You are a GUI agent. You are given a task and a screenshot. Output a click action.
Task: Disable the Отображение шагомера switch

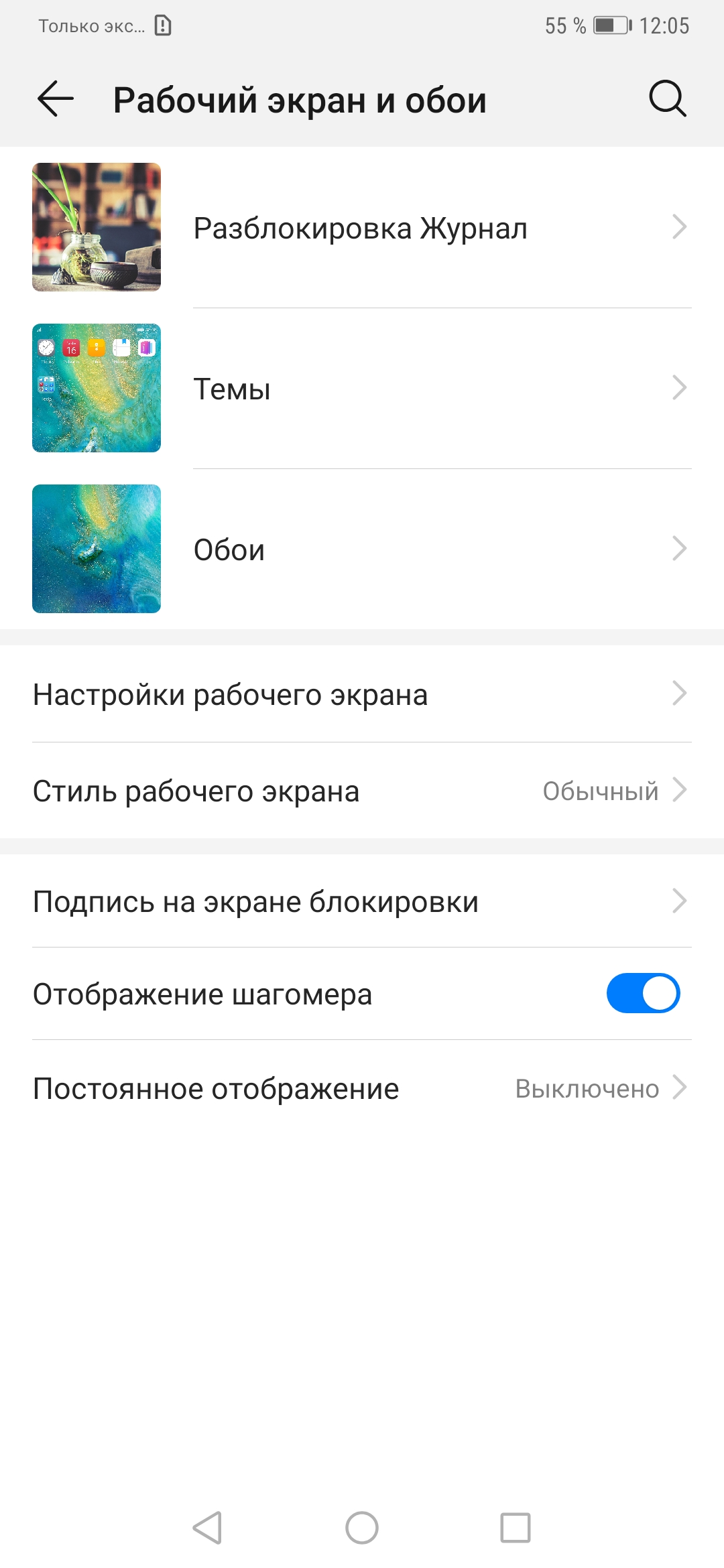click(x=643, y=993)
